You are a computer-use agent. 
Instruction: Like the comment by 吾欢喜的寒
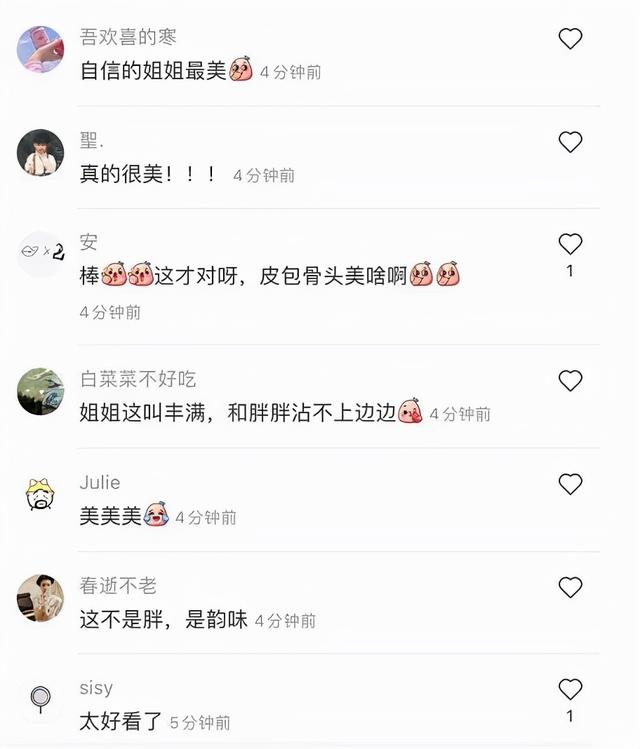click(x=570, y=39)
